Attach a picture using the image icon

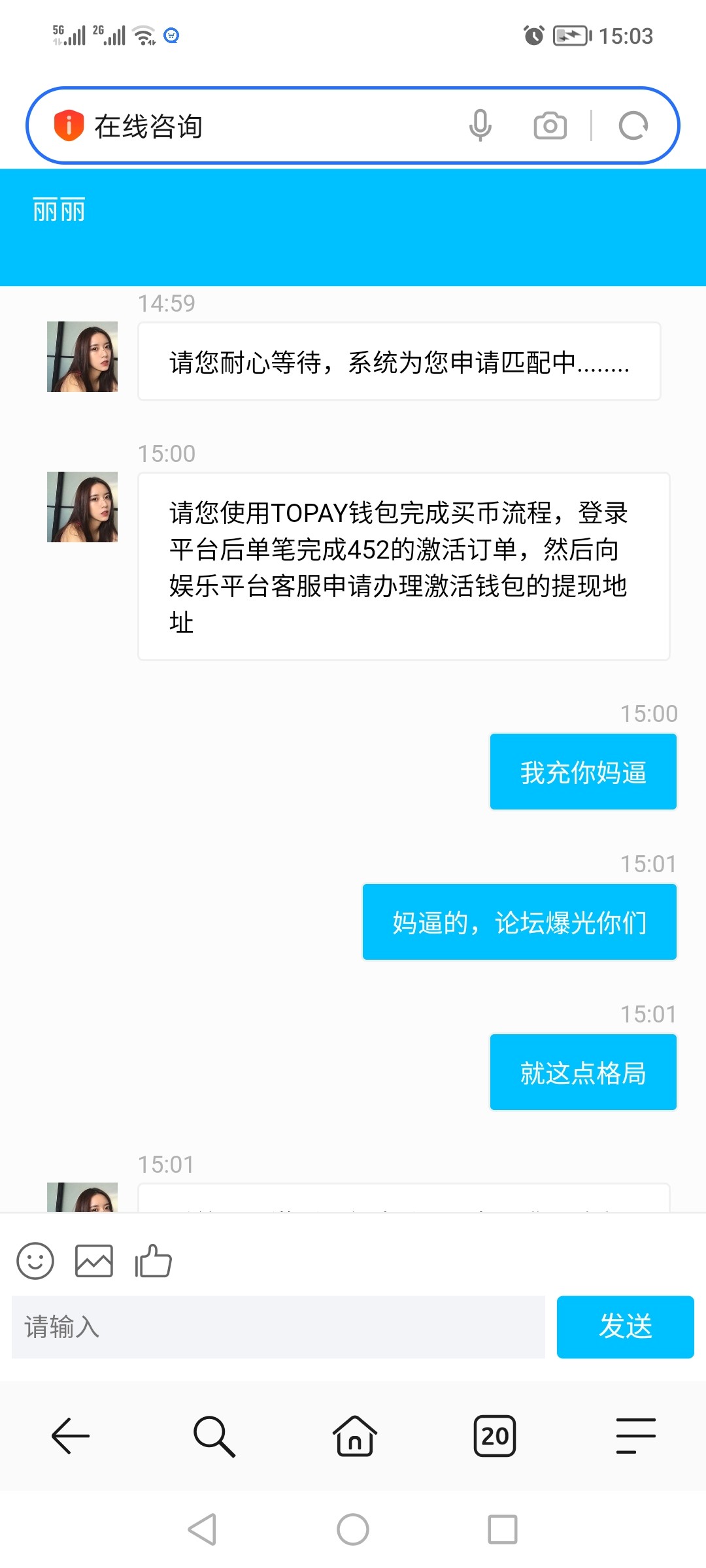tap(94, 1260)
